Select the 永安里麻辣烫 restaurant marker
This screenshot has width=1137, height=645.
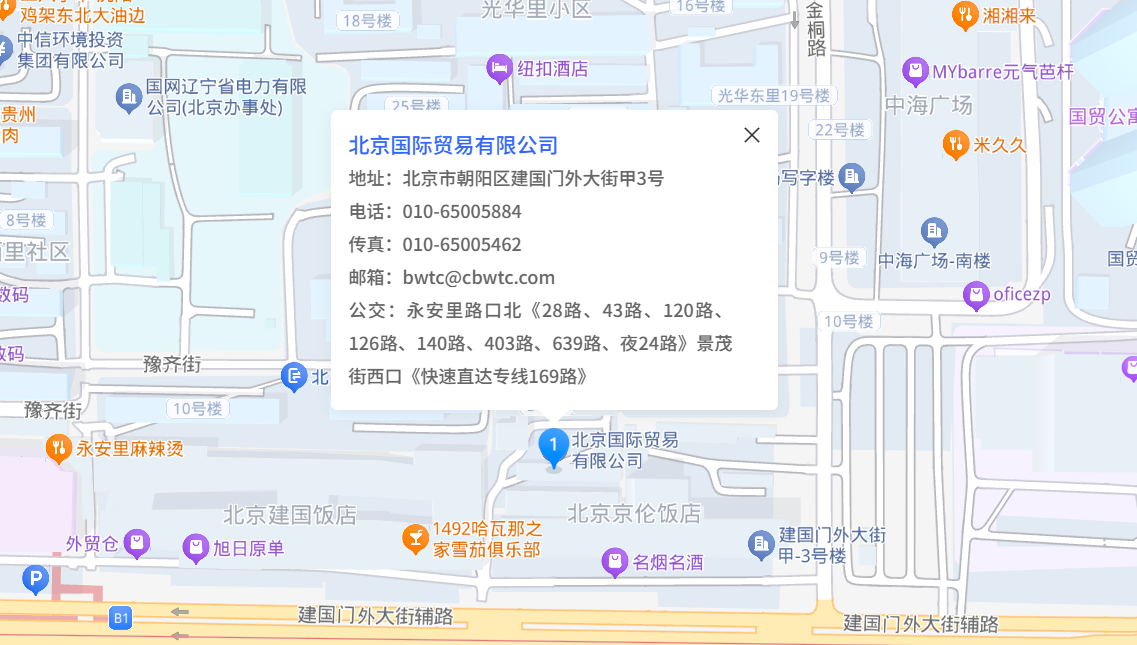pos(59,448)
